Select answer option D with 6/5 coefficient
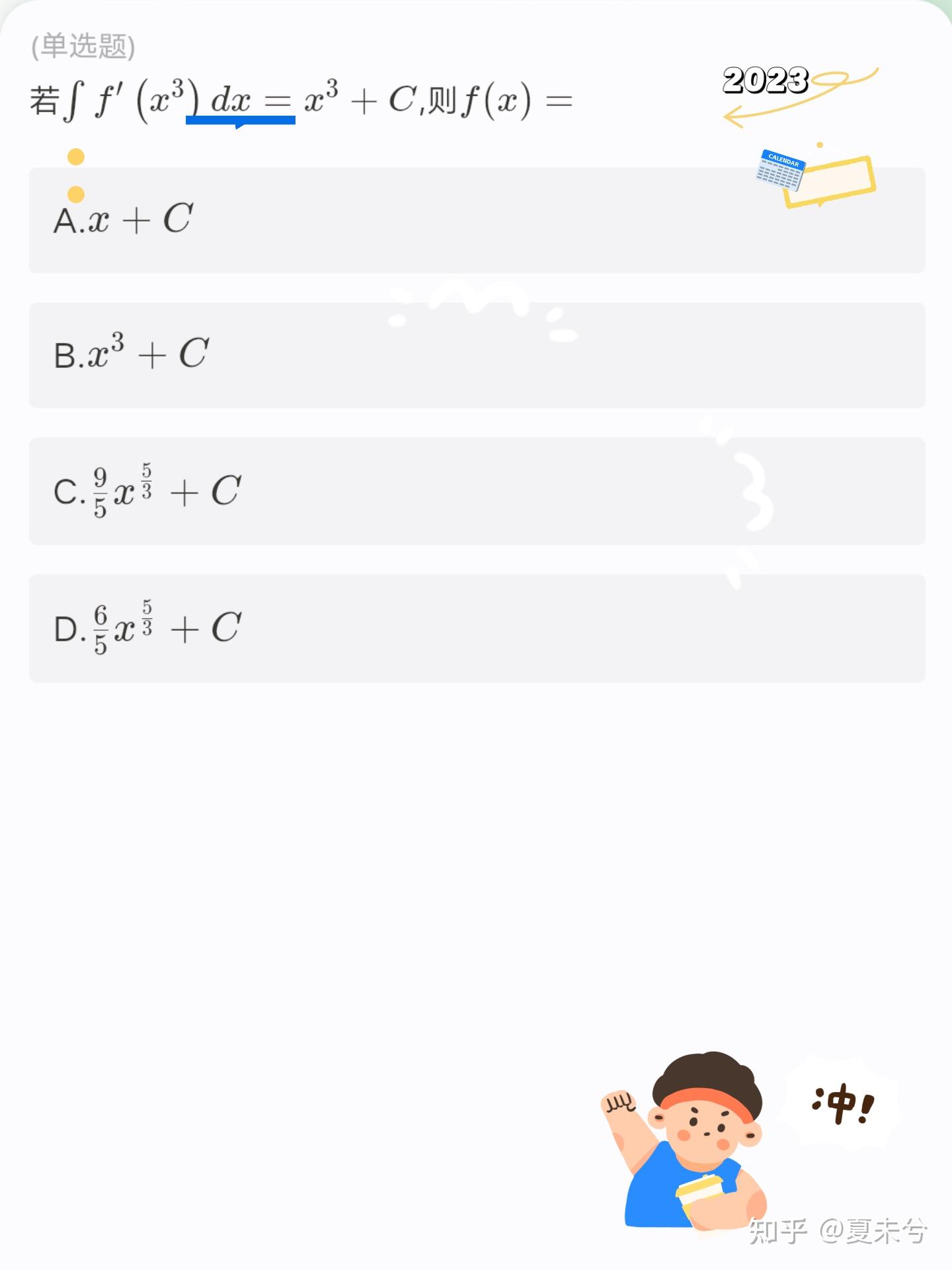The height and width of the screenshot is (1270, 952). pos(476,628)
